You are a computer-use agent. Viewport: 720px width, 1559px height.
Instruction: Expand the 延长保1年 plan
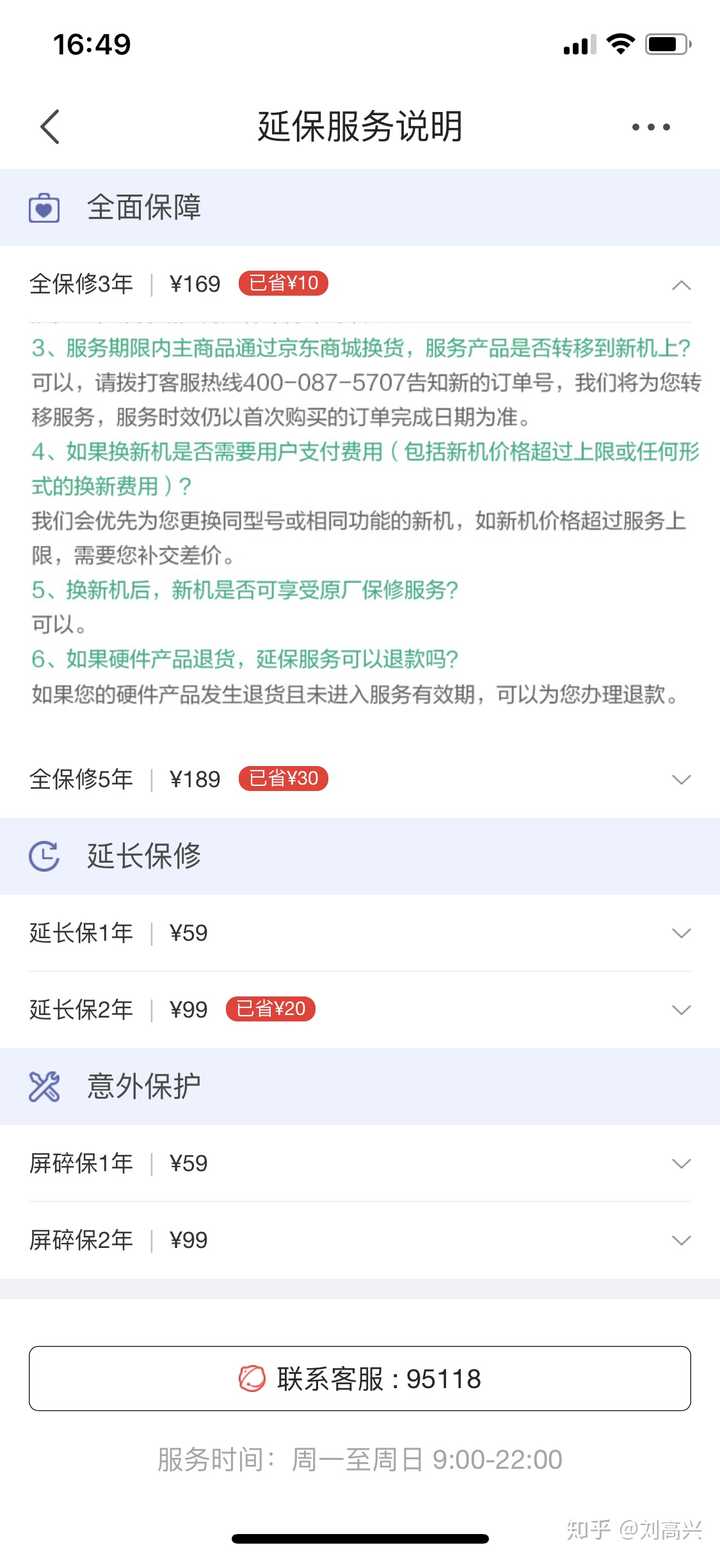681,934
